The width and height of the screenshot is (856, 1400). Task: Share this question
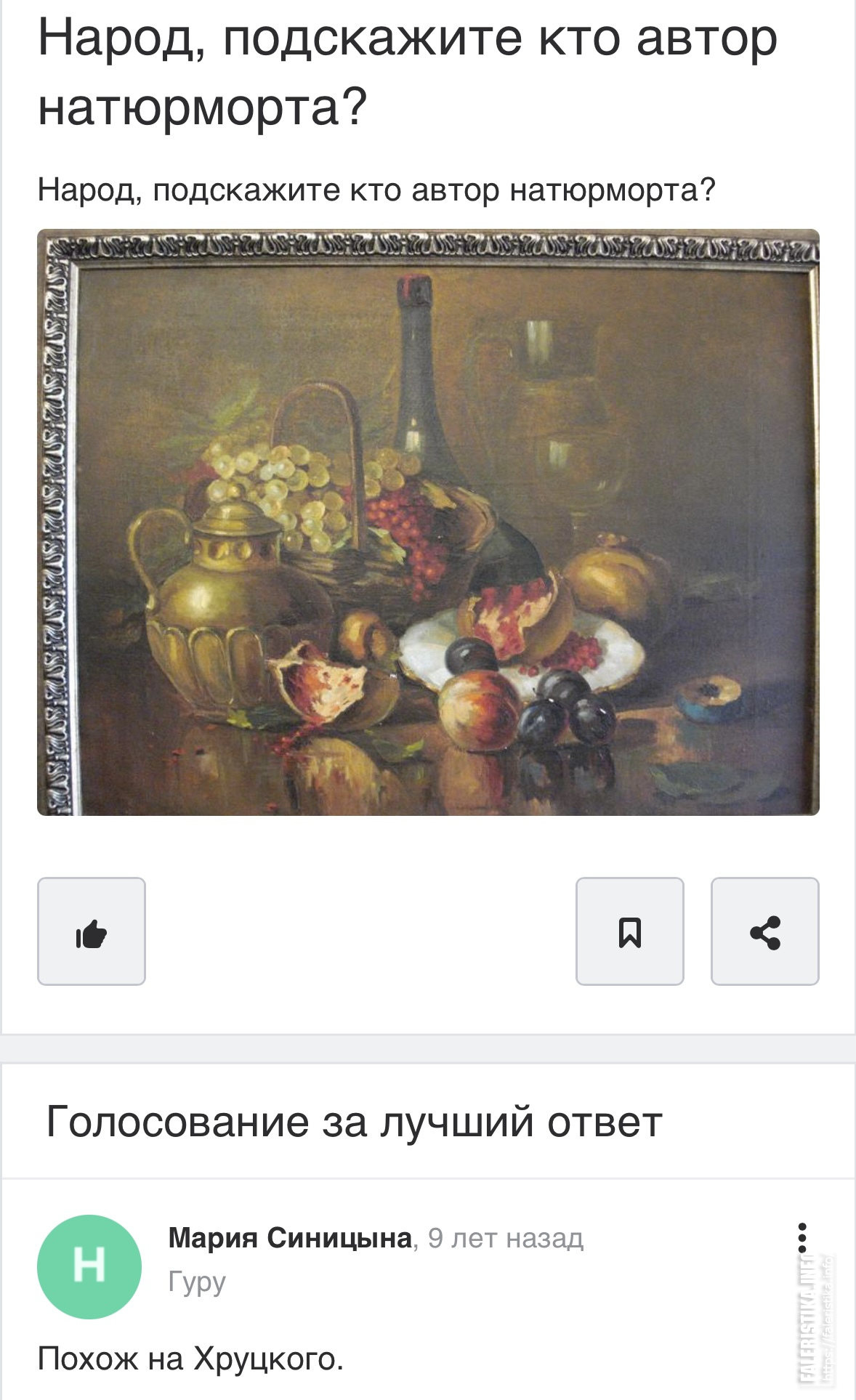pos(764,931)
